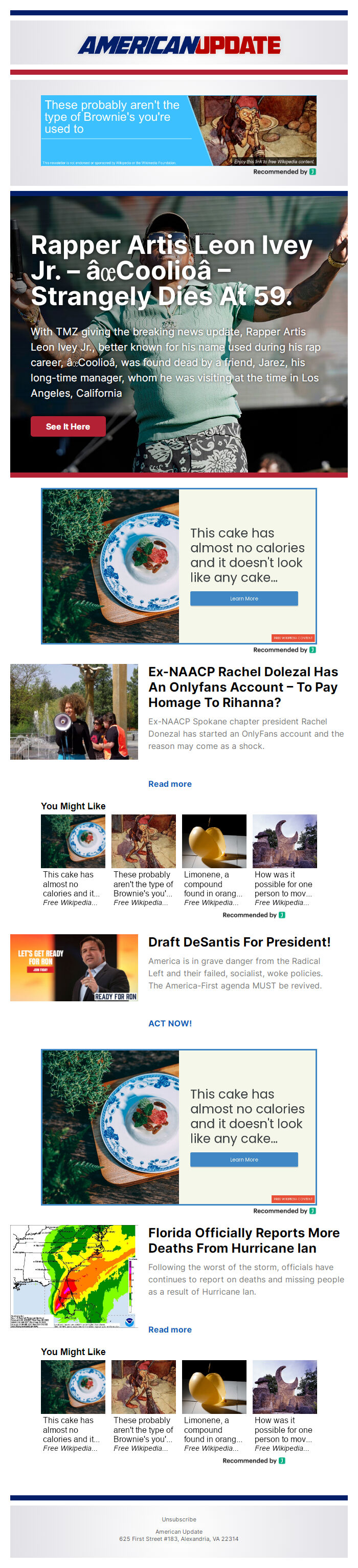358x1568 pixels.
Task: Open Brownie's card in the last You Might Like row
Action: click(143, 1404)
